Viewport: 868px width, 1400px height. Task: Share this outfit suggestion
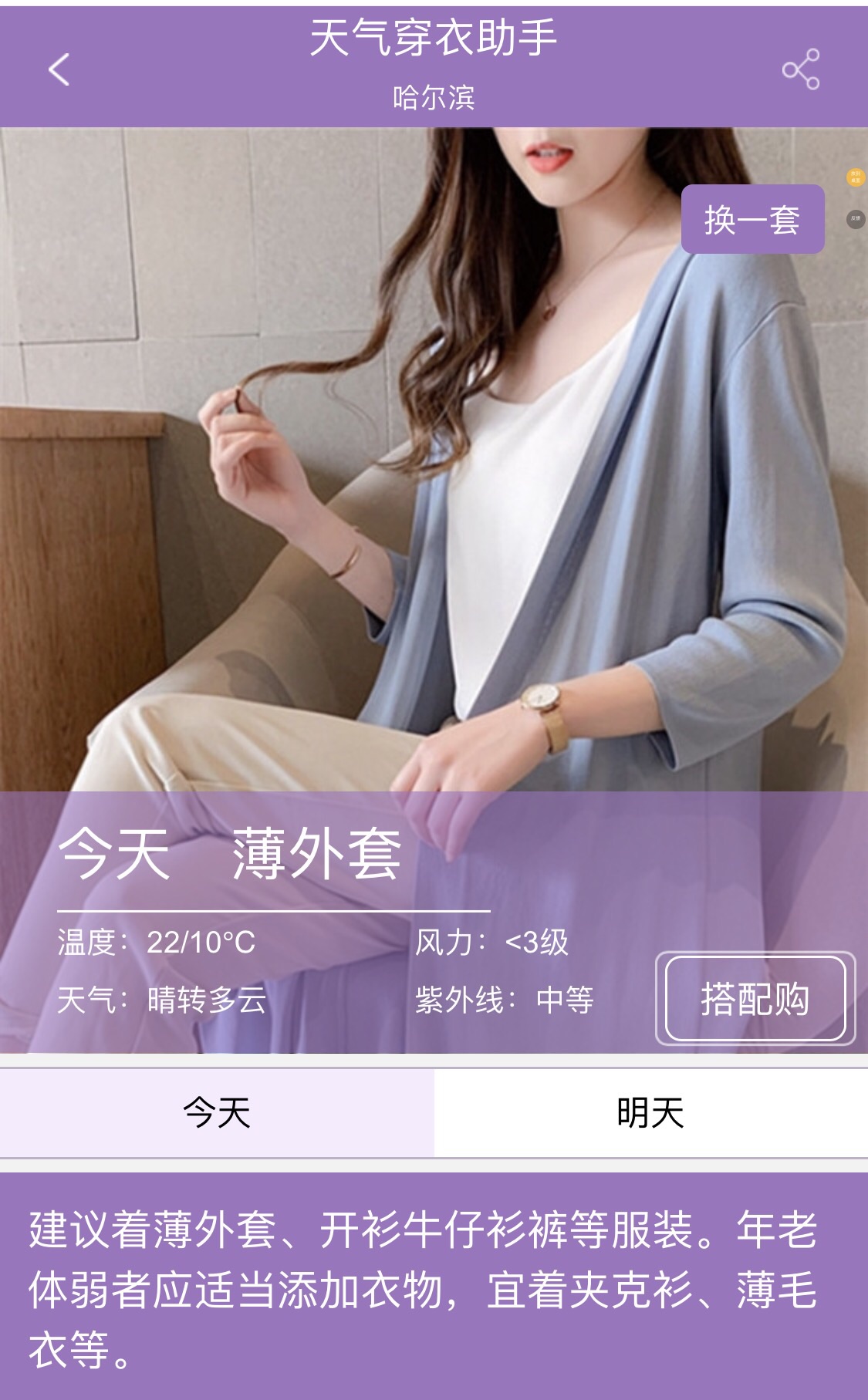[801, 69]
